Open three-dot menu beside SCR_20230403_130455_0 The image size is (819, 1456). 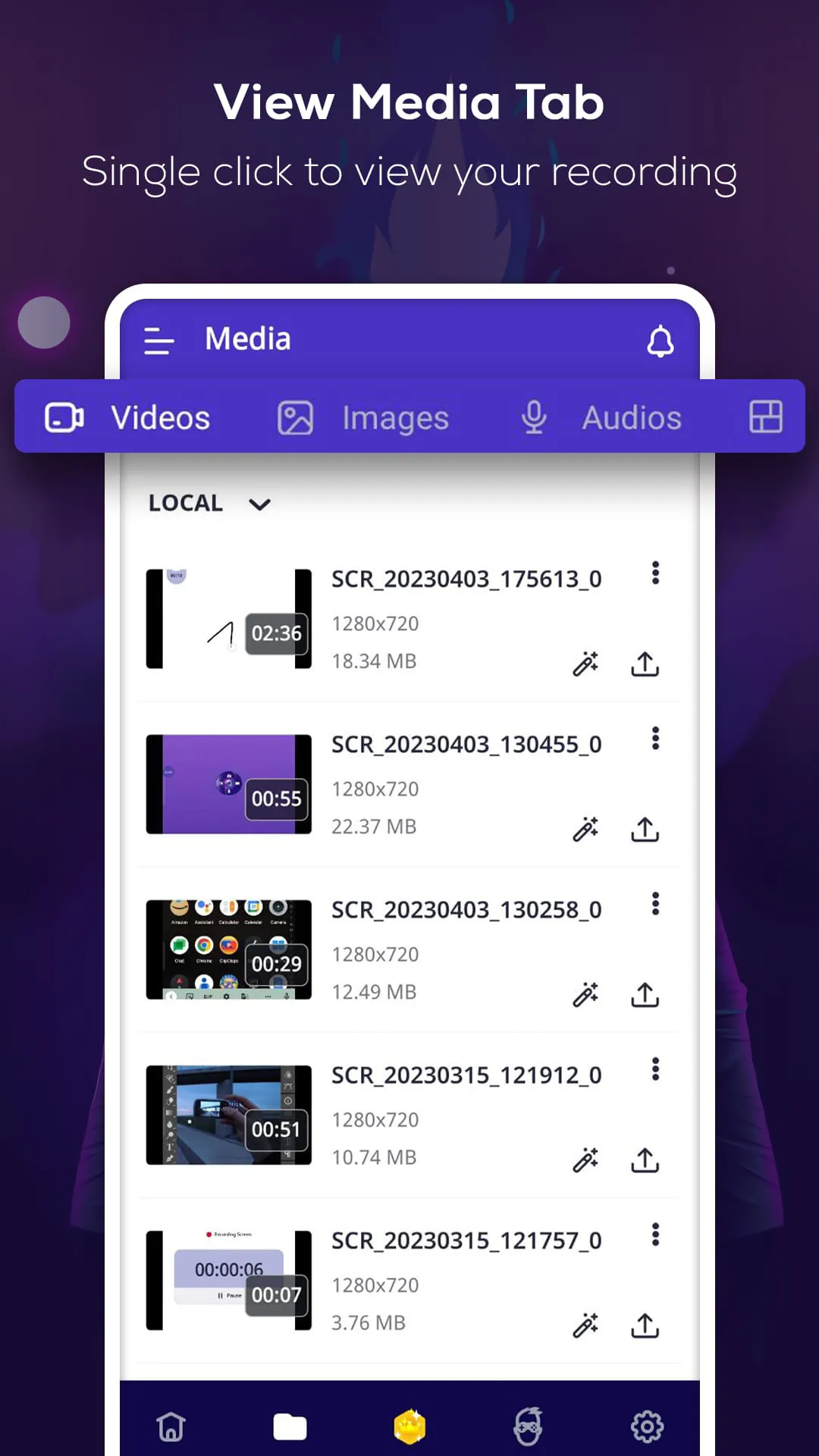click(x=655, y=739)
